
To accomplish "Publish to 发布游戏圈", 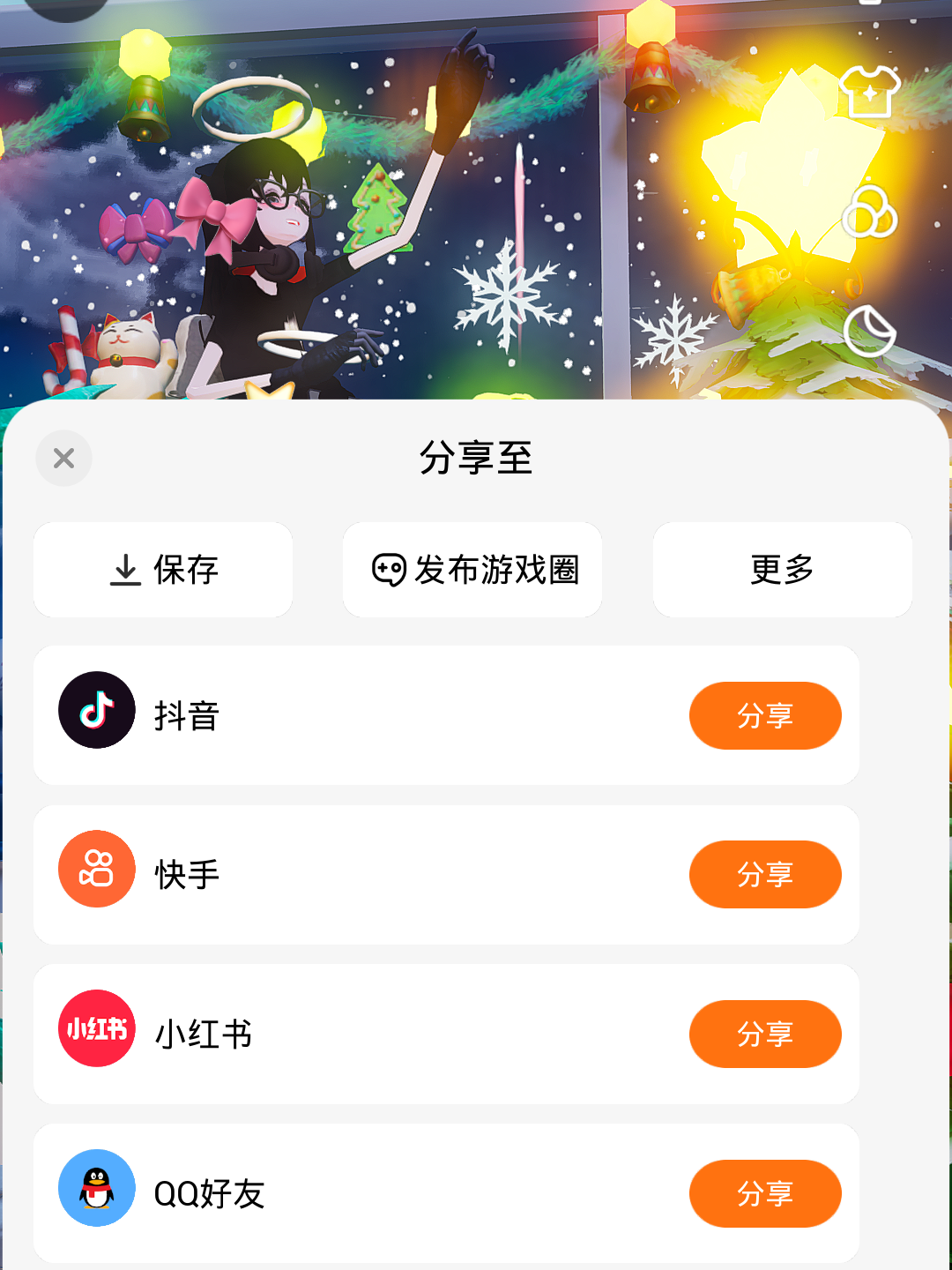I will (472, 570).
